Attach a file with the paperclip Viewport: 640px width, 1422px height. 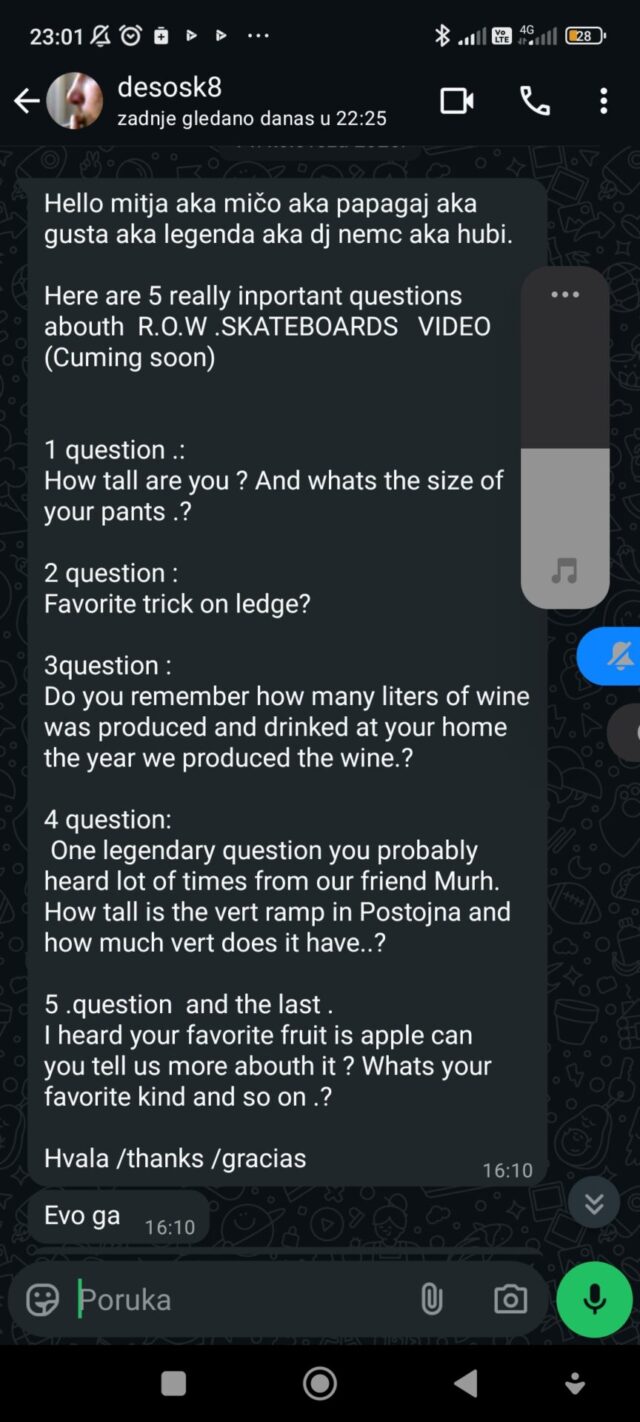click(431, 1299)
